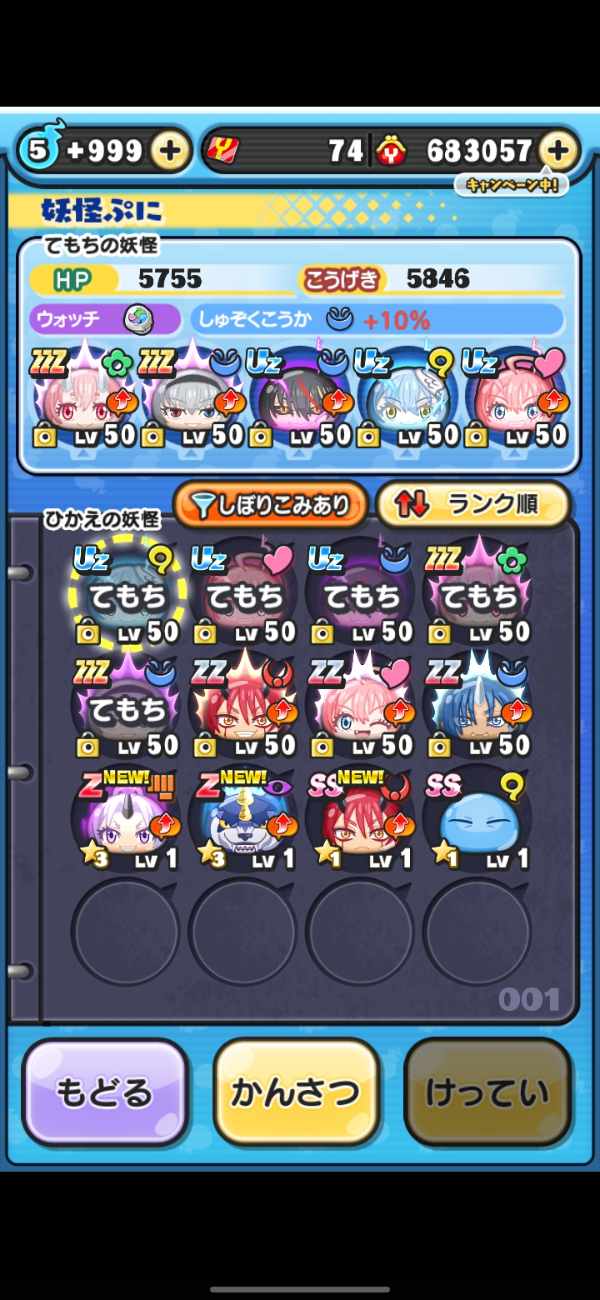Viewport: 600px width, 1300px height.
Task: Open the しぼりこみあり filter
Action: click(271, 507)
